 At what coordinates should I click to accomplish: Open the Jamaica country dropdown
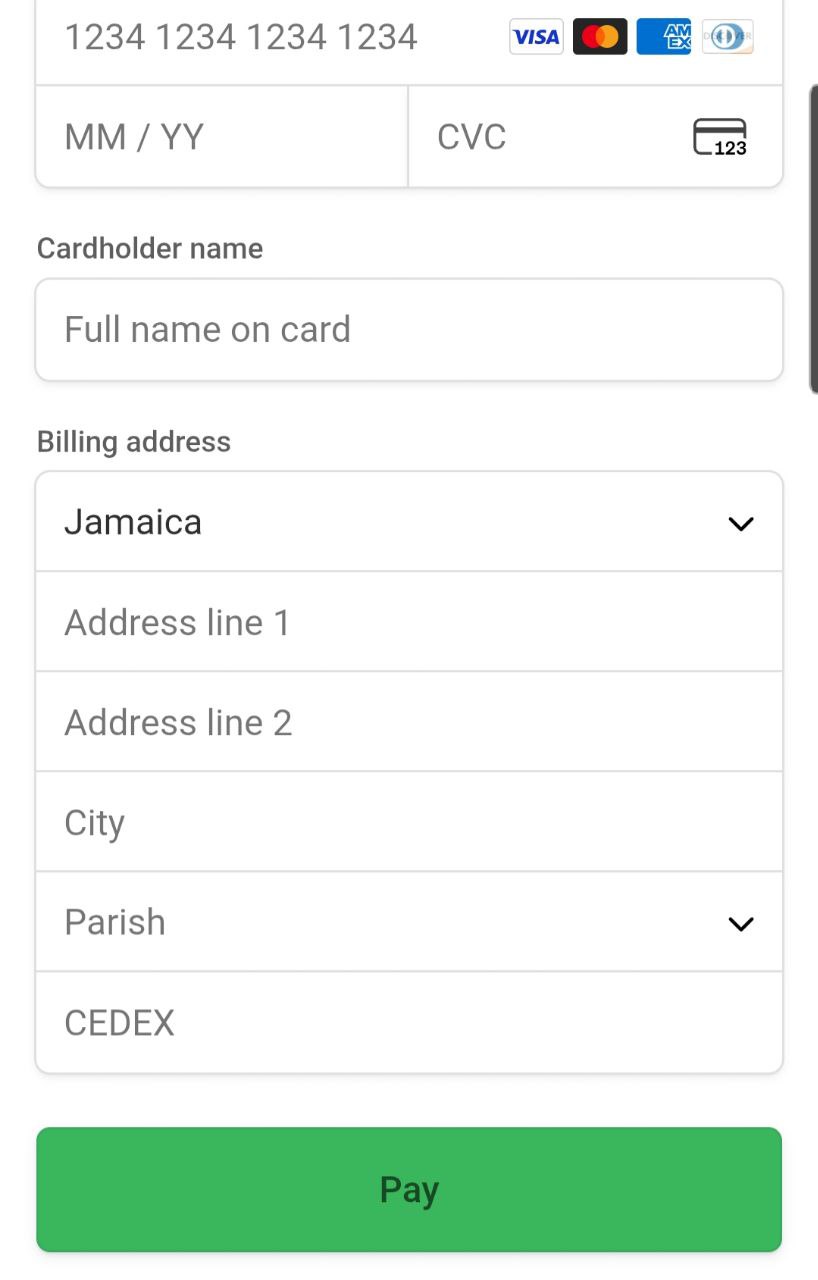pos(408,522)
